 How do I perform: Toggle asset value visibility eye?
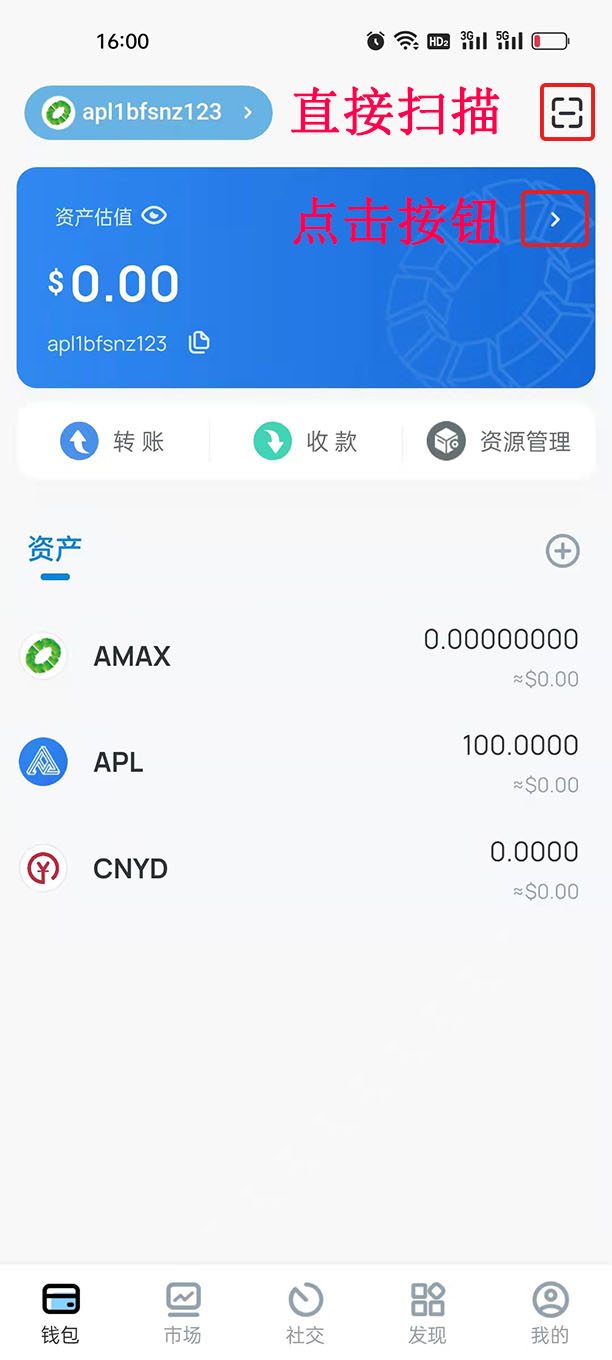[x=154, y=215]
